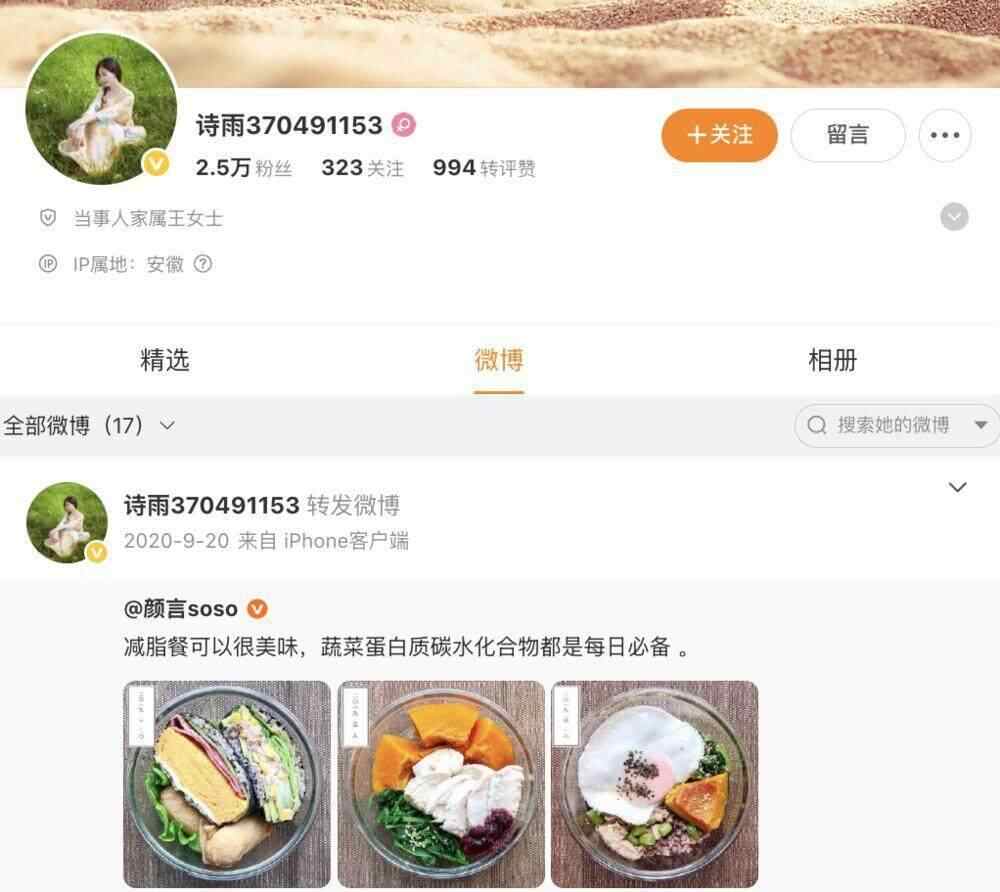Image resolution: width=1000 pixels, height=892 pixels.
Task: View the fried egg bowl photo
Action: coord(655,783)
